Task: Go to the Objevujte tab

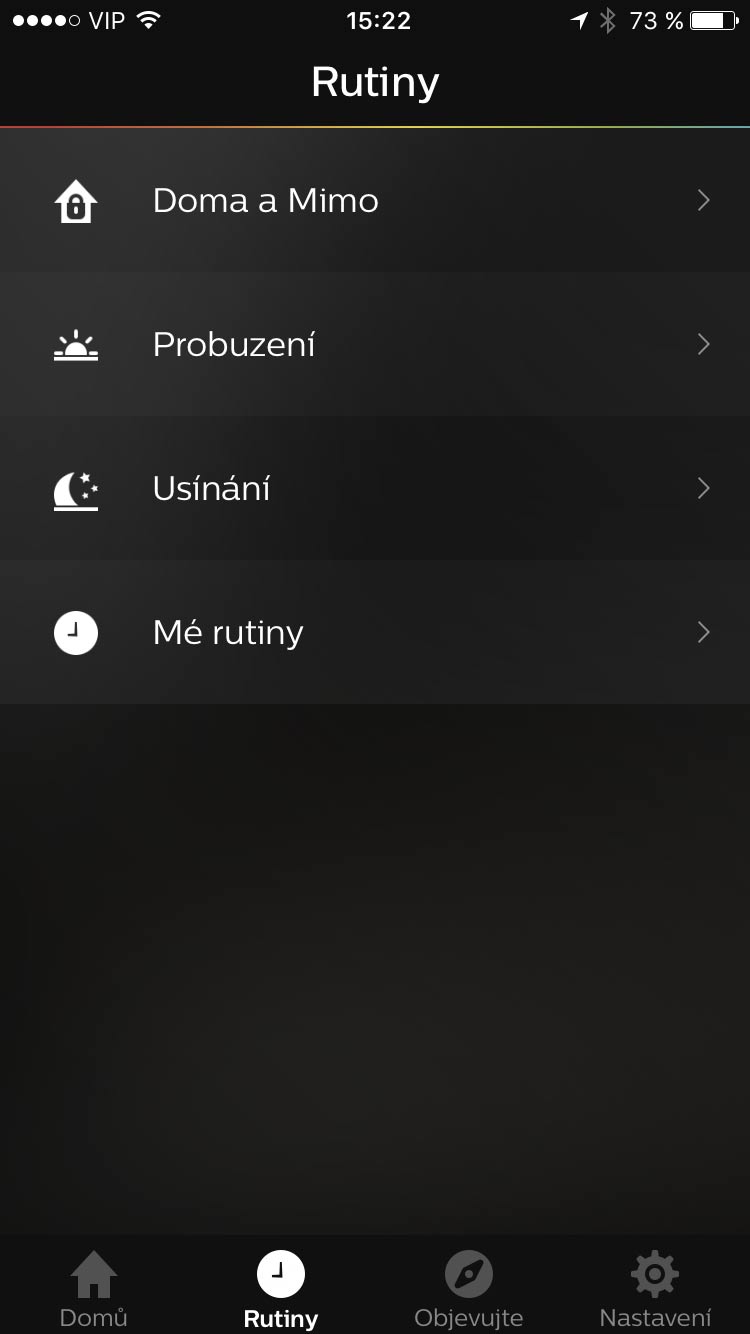Action: pos(468,1288)
